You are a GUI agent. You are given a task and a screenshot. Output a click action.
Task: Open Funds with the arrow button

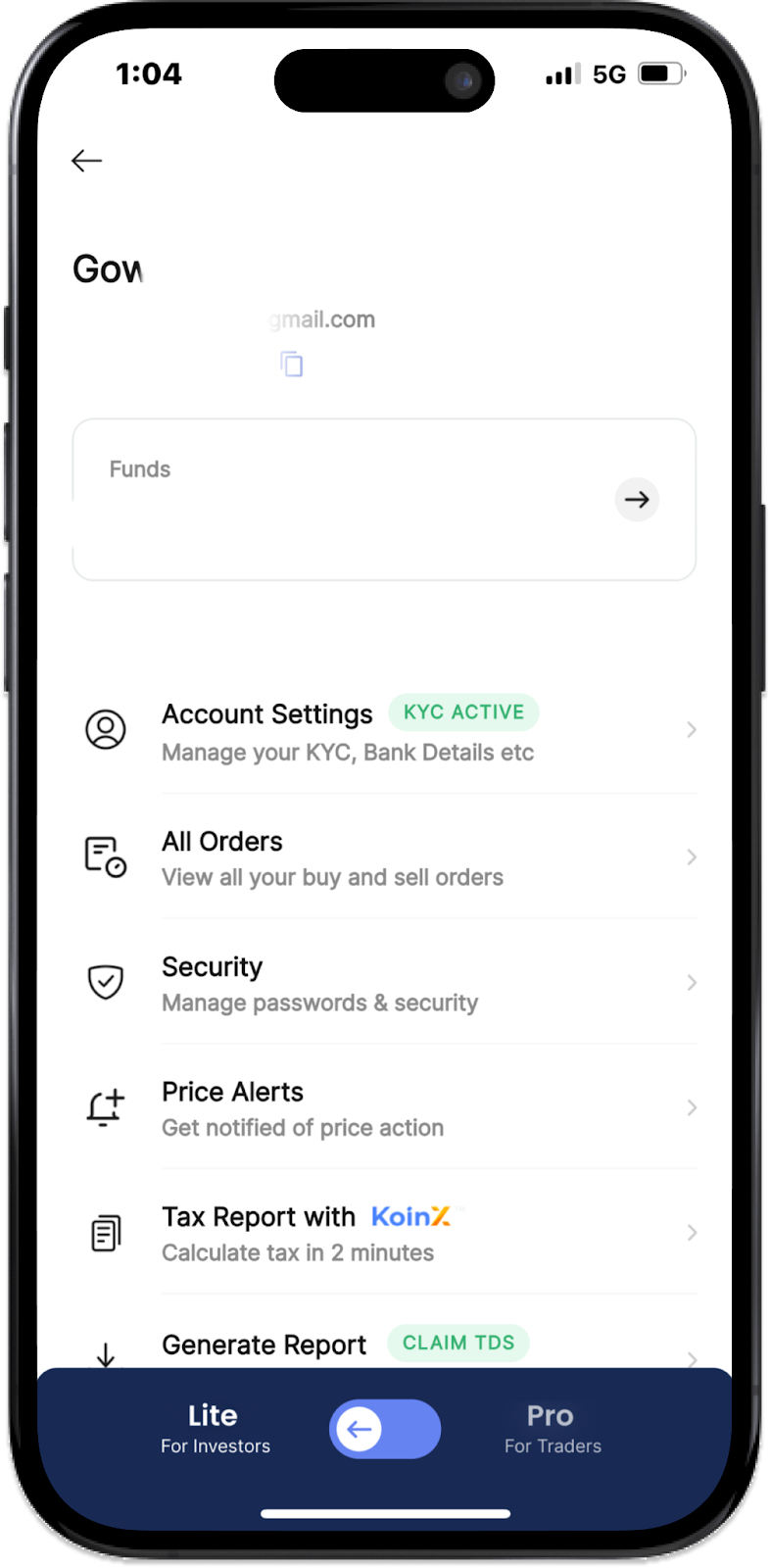(637, 500)
